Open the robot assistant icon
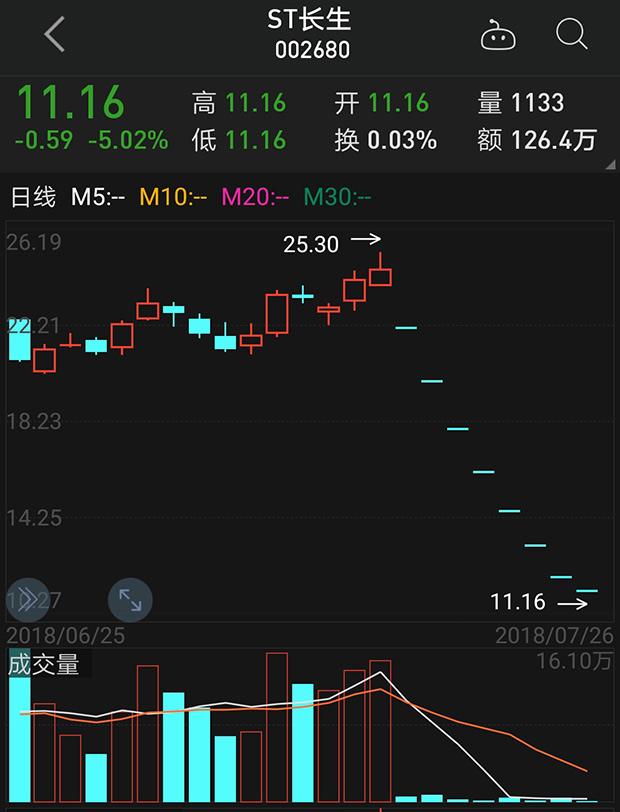 496,35
